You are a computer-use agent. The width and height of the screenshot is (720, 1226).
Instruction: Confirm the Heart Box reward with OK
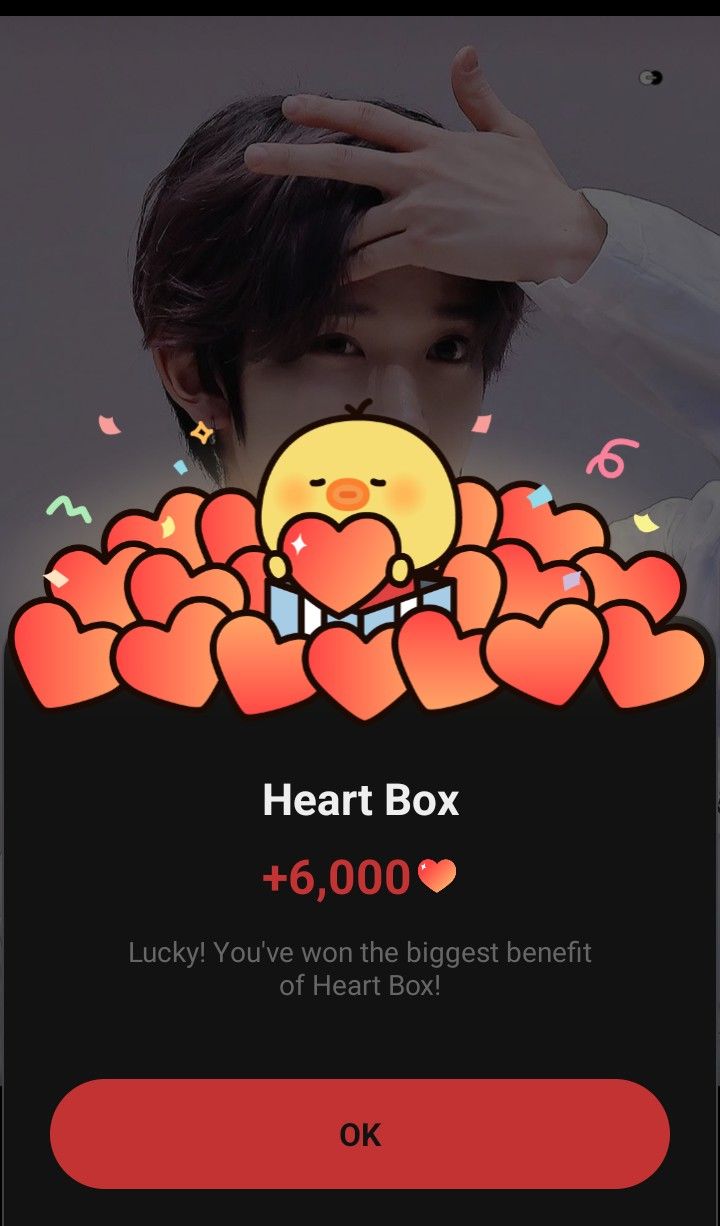[x=360, y=1134]
